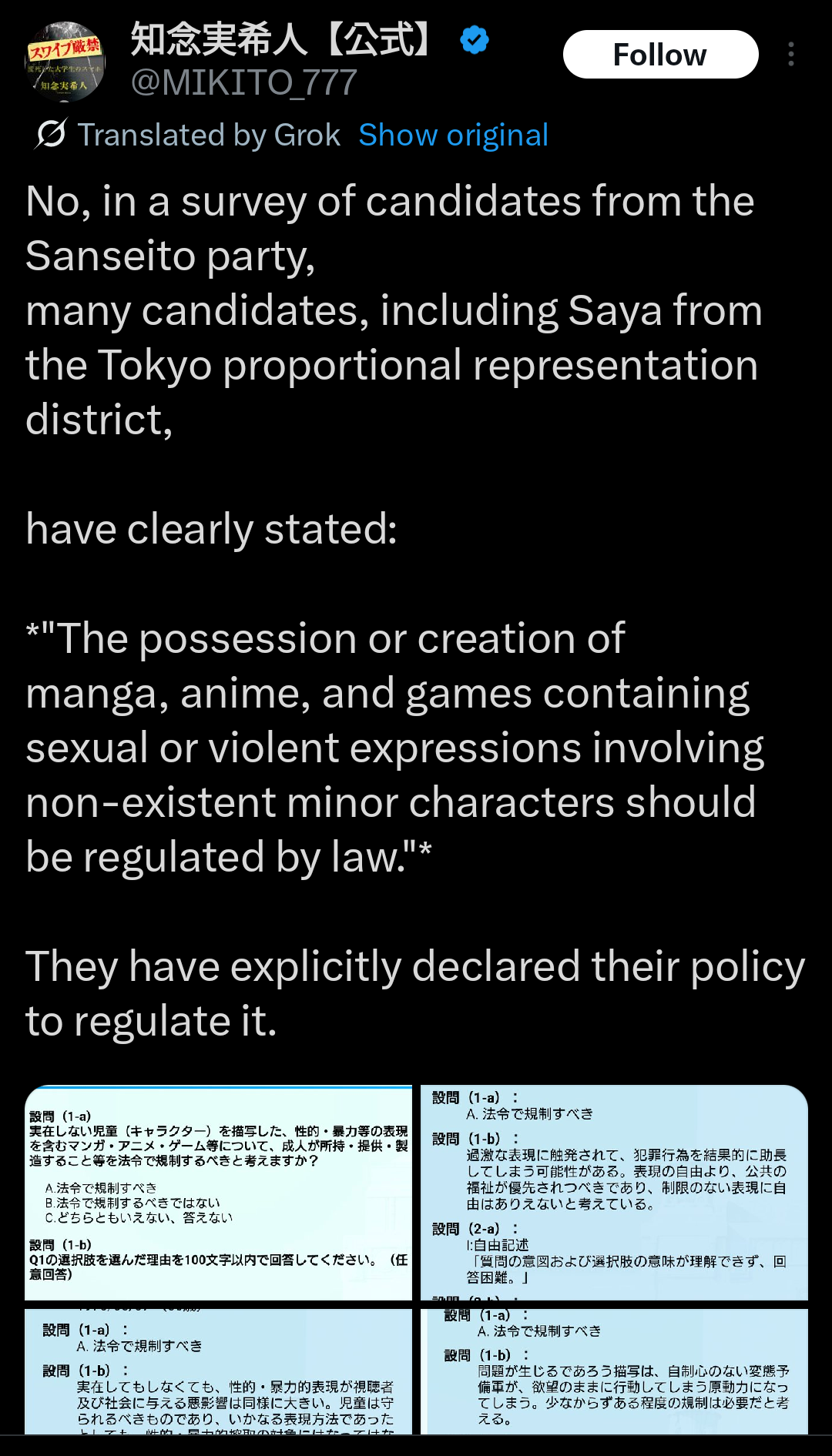Open the @MIKITO_777 profile handle
832x1456 pixels.
(243, 82)
